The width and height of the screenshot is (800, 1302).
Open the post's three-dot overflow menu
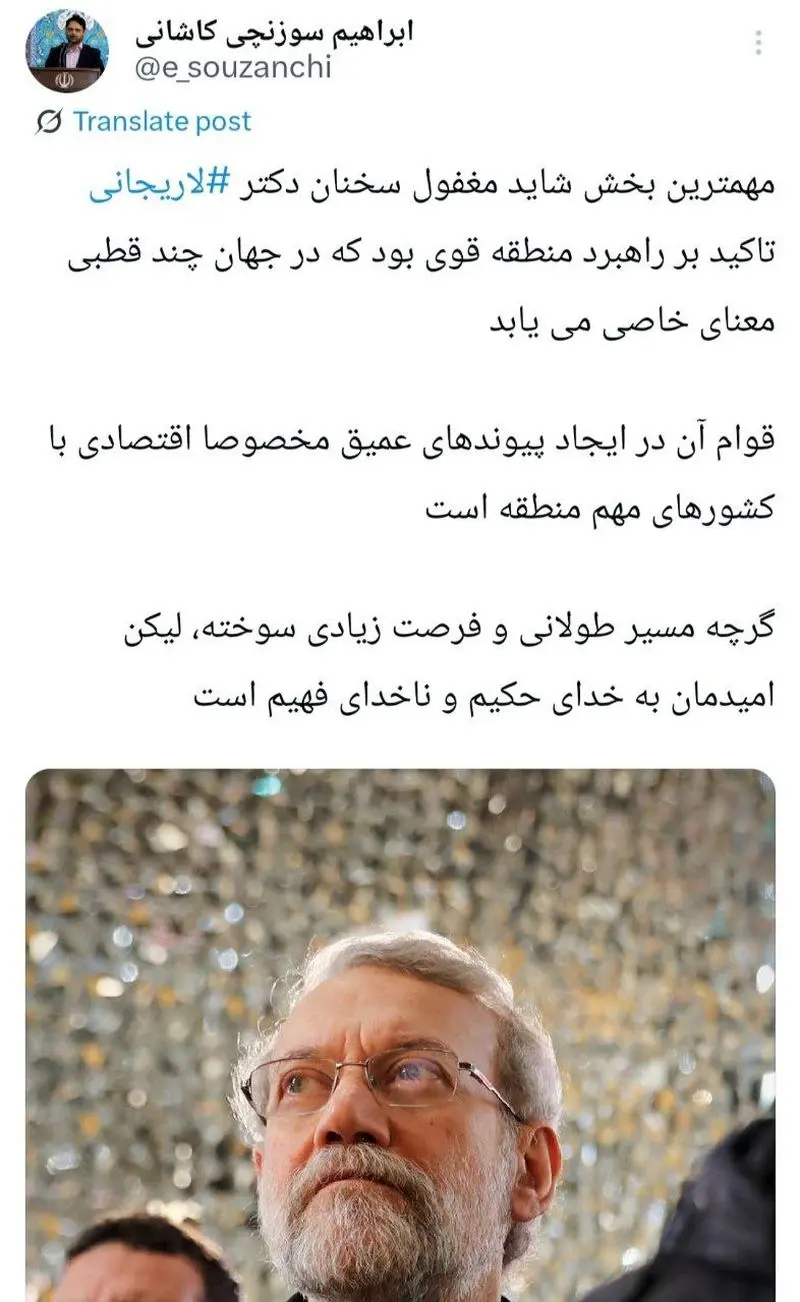pyautogui.click(x=759, y=43)
